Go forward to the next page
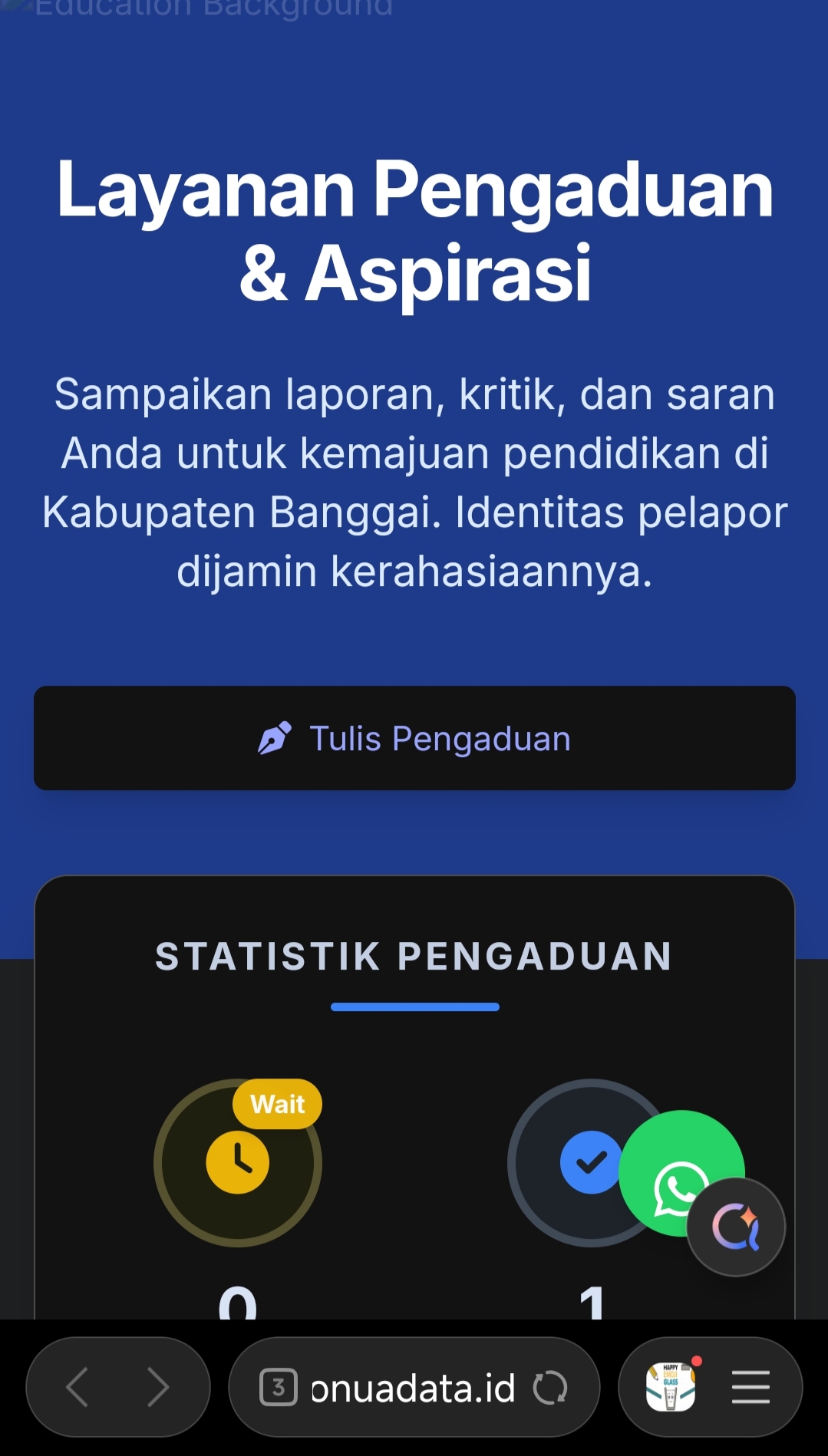The height and width of the screenshot is (1456, 828). click(158, 1387)
